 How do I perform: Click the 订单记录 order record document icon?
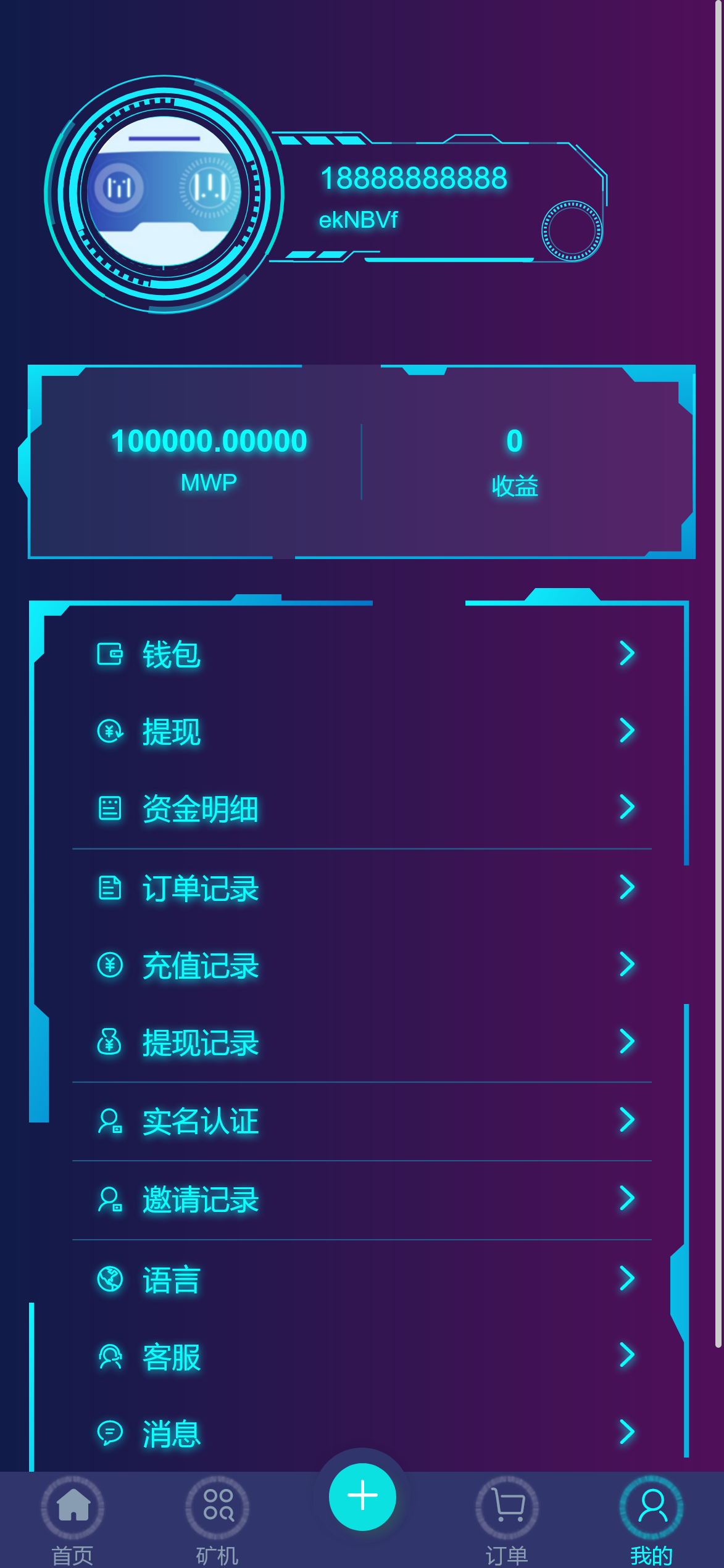pyautogui.click(x=110, y=889)
